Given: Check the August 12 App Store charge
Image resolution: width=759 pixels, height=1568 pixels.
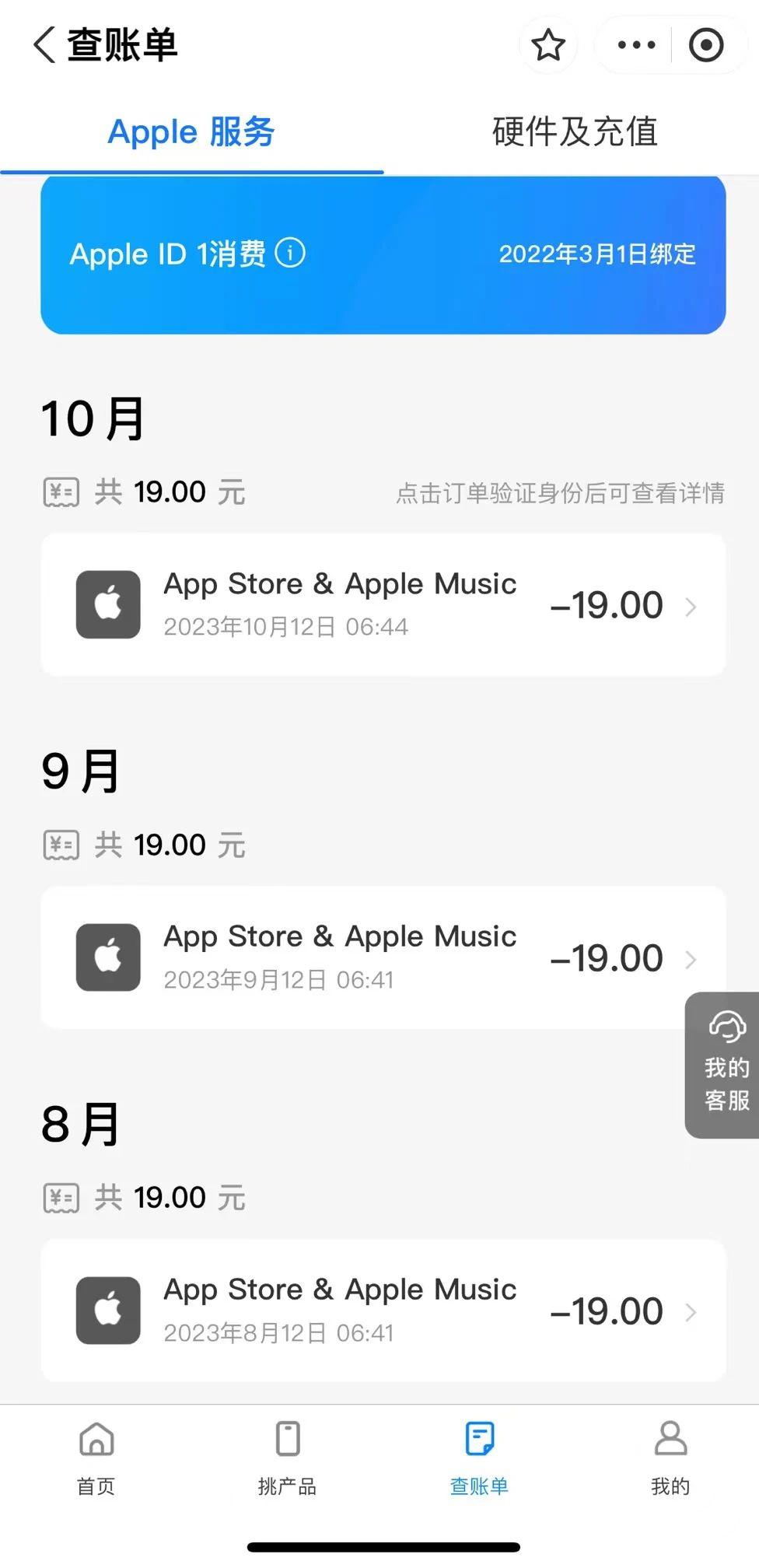Looking at the screenshot, I should (x=383, y=1311).
